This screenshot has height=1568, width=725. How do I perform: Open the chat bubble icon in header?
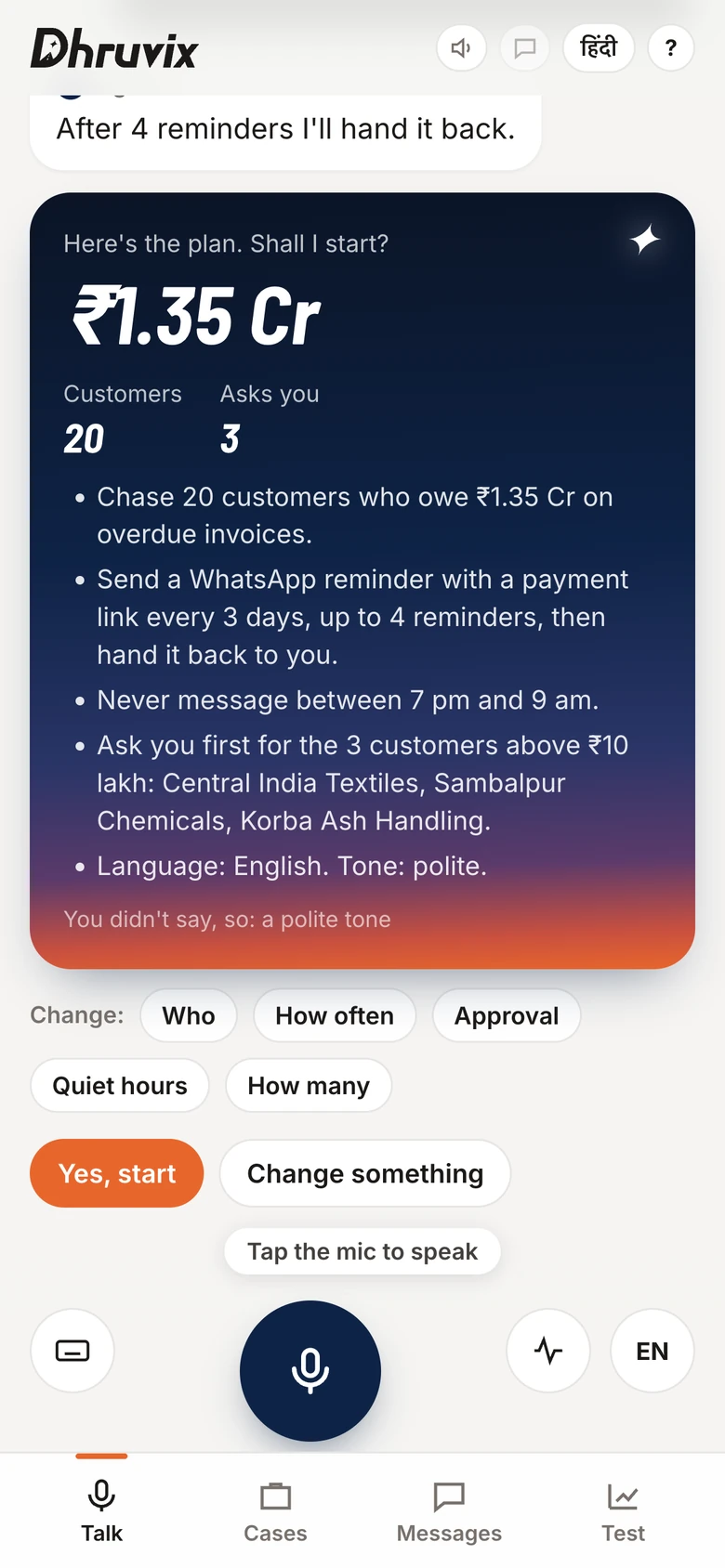[x=525, y=47]
